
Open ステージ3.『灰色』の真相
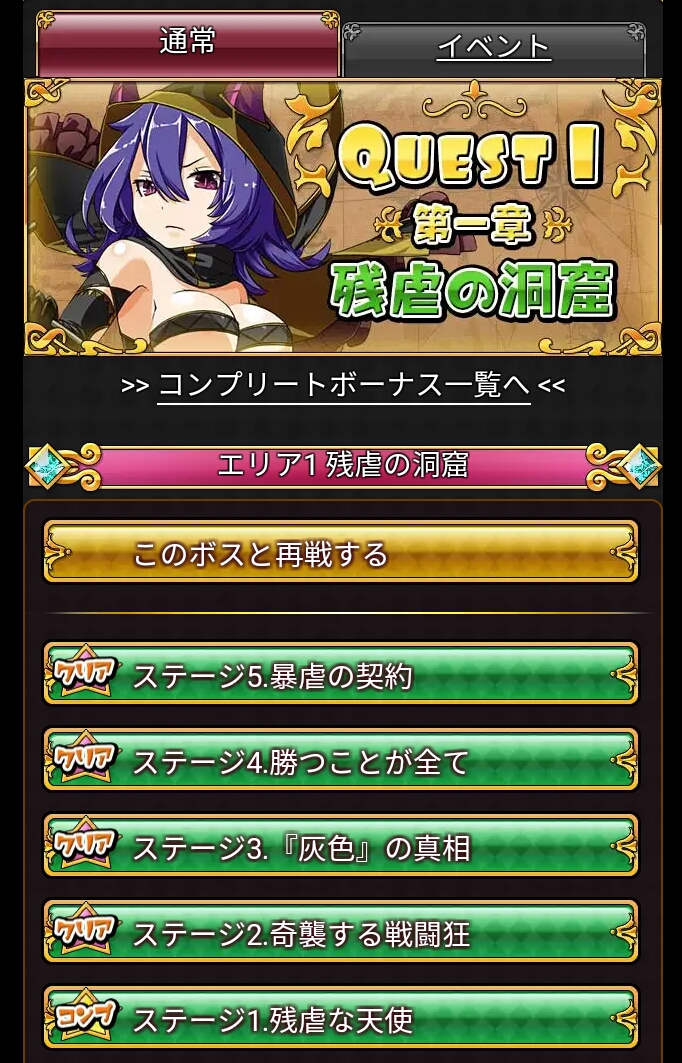340,847
